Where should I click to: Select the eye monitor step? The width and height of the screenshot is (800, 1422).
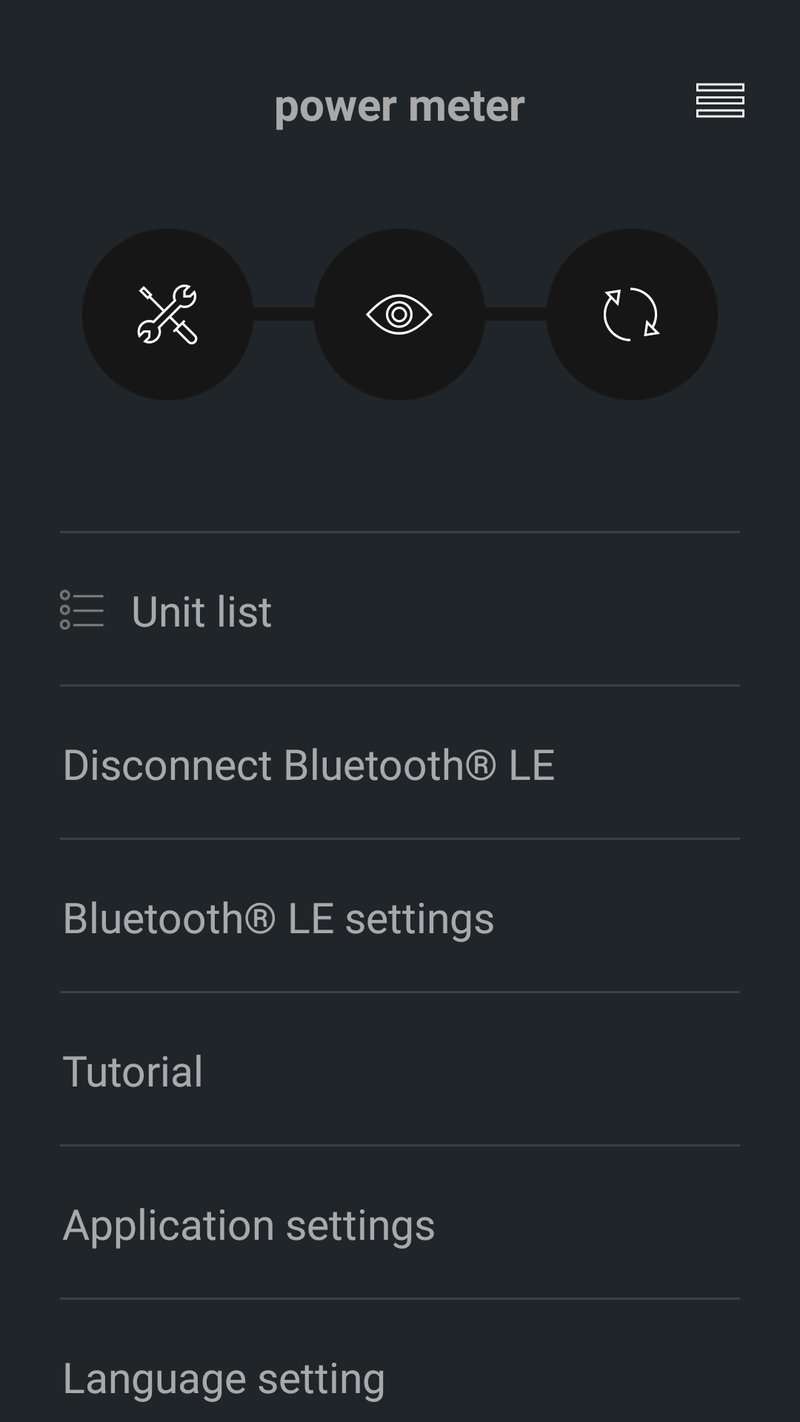(x=399, y=314)
